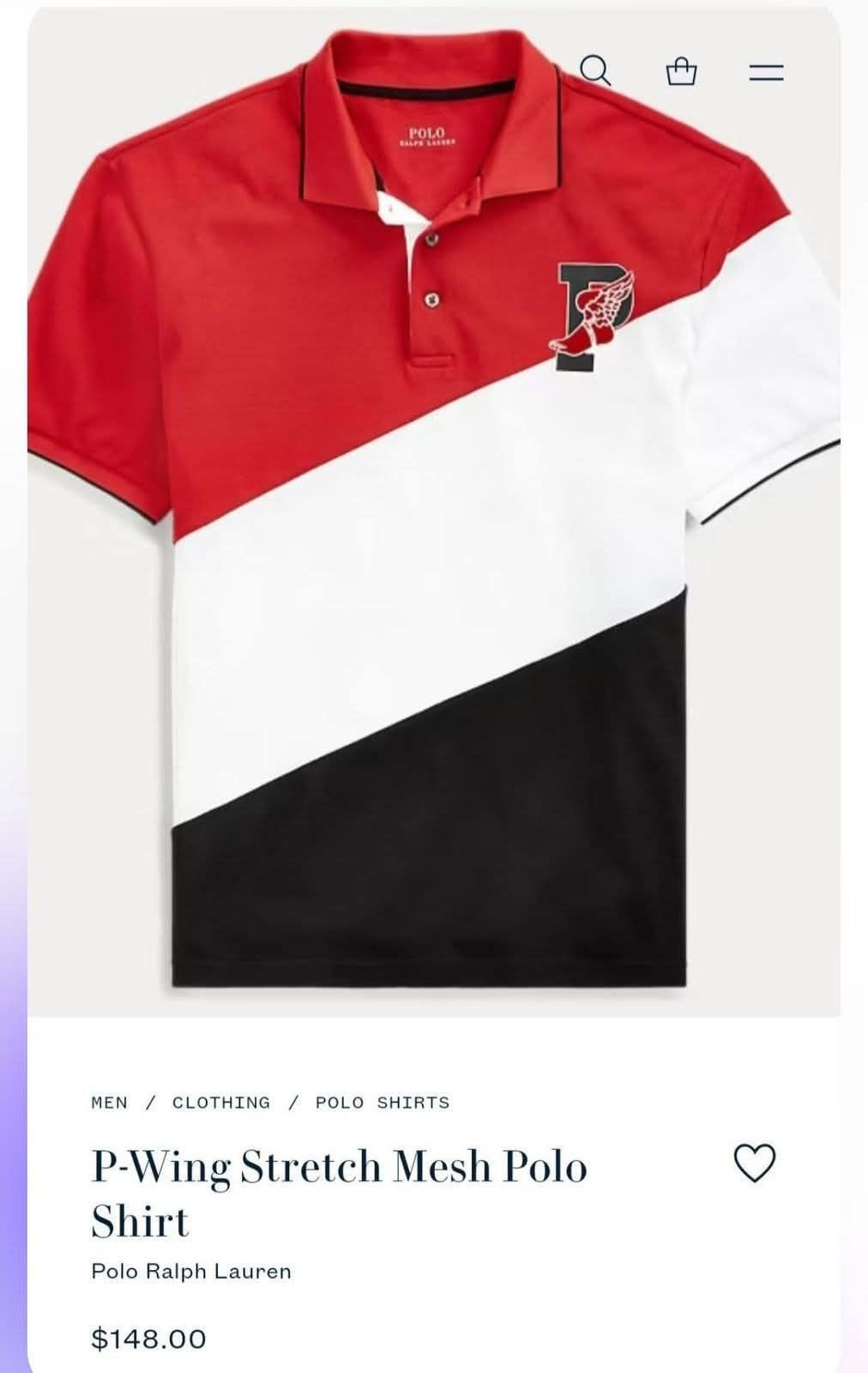Go to the Polo Shirts breadcrumb
This screenshot has width=868, height=1373.
382,1103
